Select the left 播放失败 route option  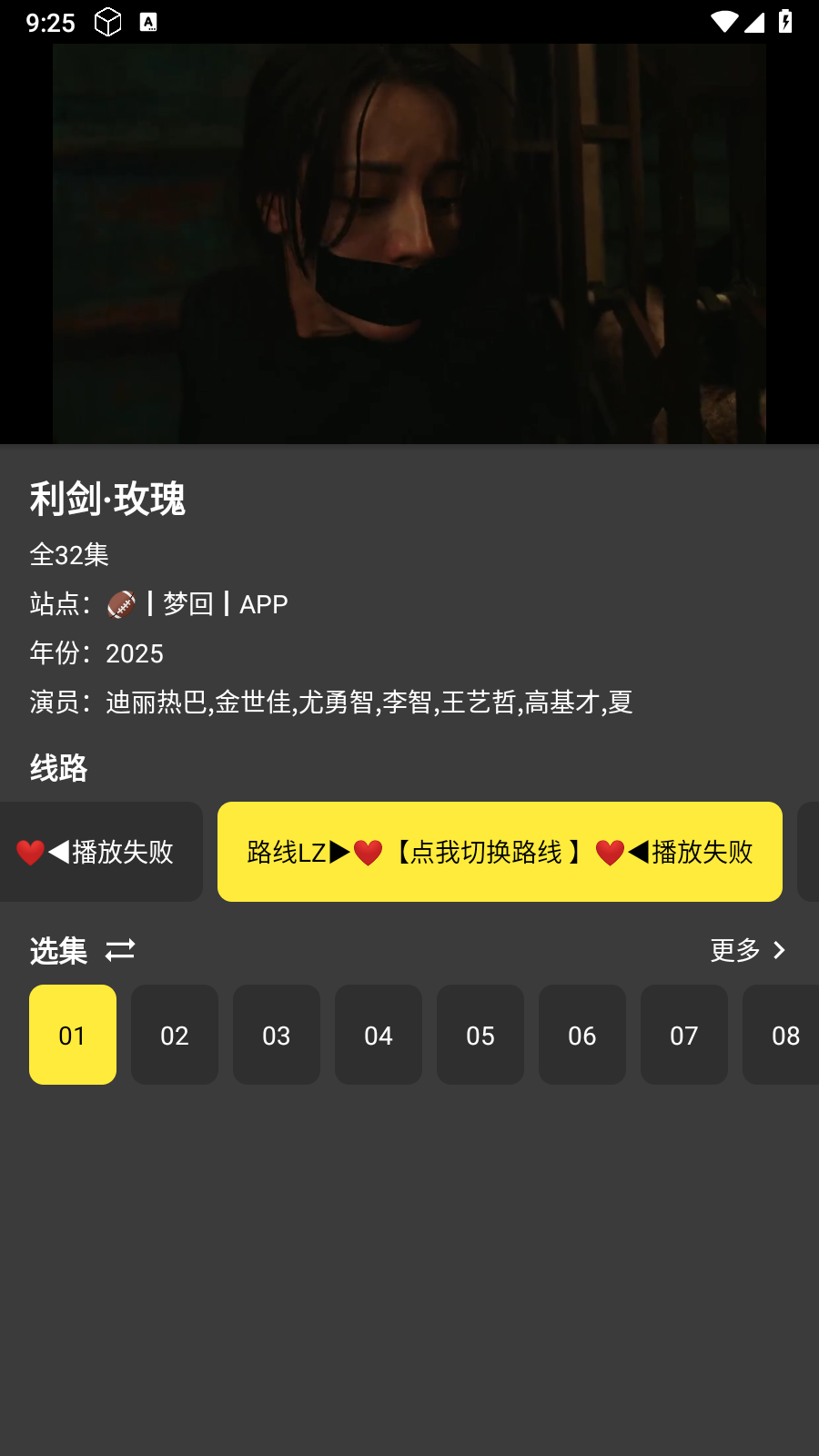click(x=96, y=852)
